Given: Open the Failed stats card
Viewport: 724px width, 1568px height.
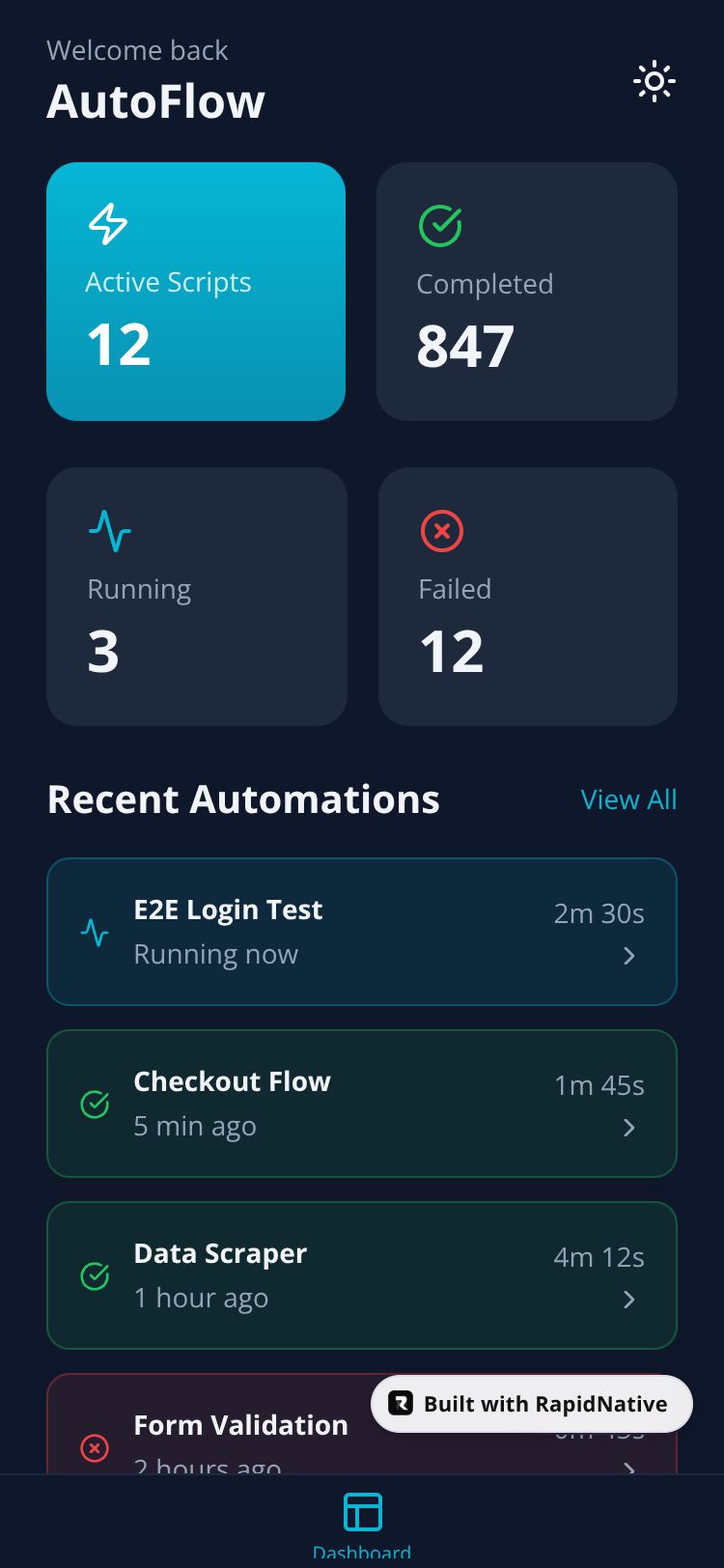Looking at the screenshot, I should [528, 597].
